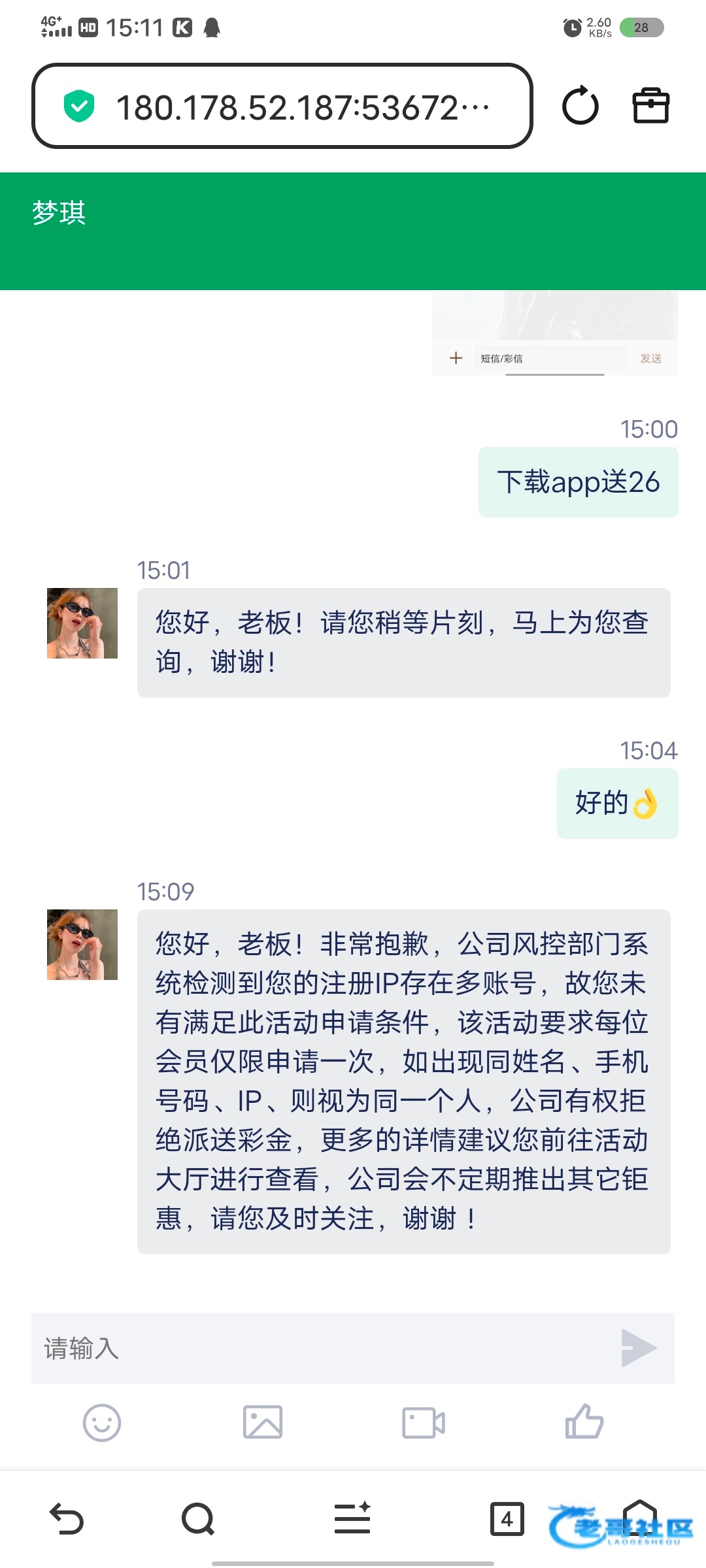Attach a picture to the chat
Viewport: 706px width, 1568px height.
pyautogui.click(x=263, y=1423)
